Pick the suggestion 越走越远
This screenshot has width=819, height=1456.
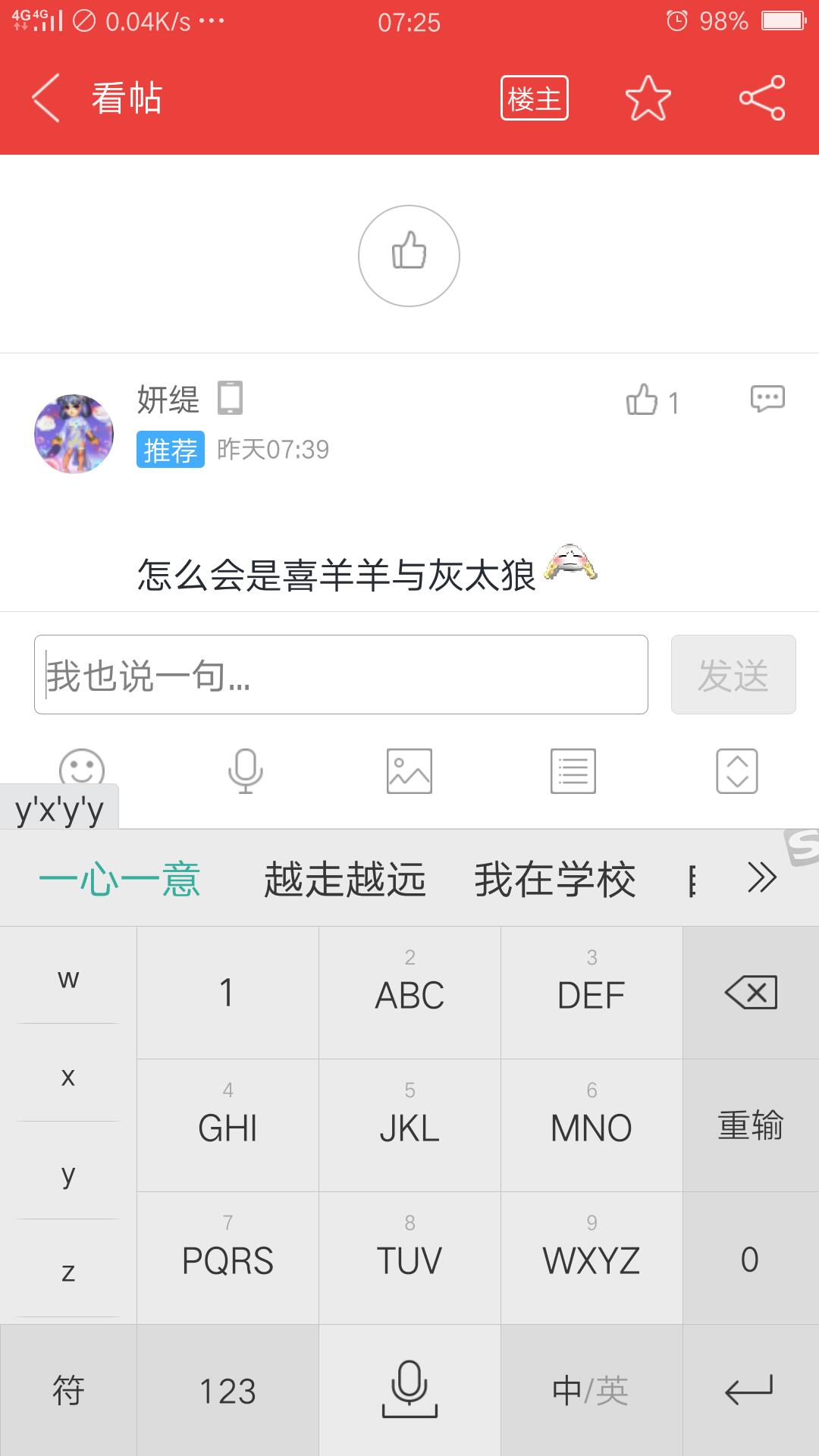pyautogui.click(x=344, y=880)
